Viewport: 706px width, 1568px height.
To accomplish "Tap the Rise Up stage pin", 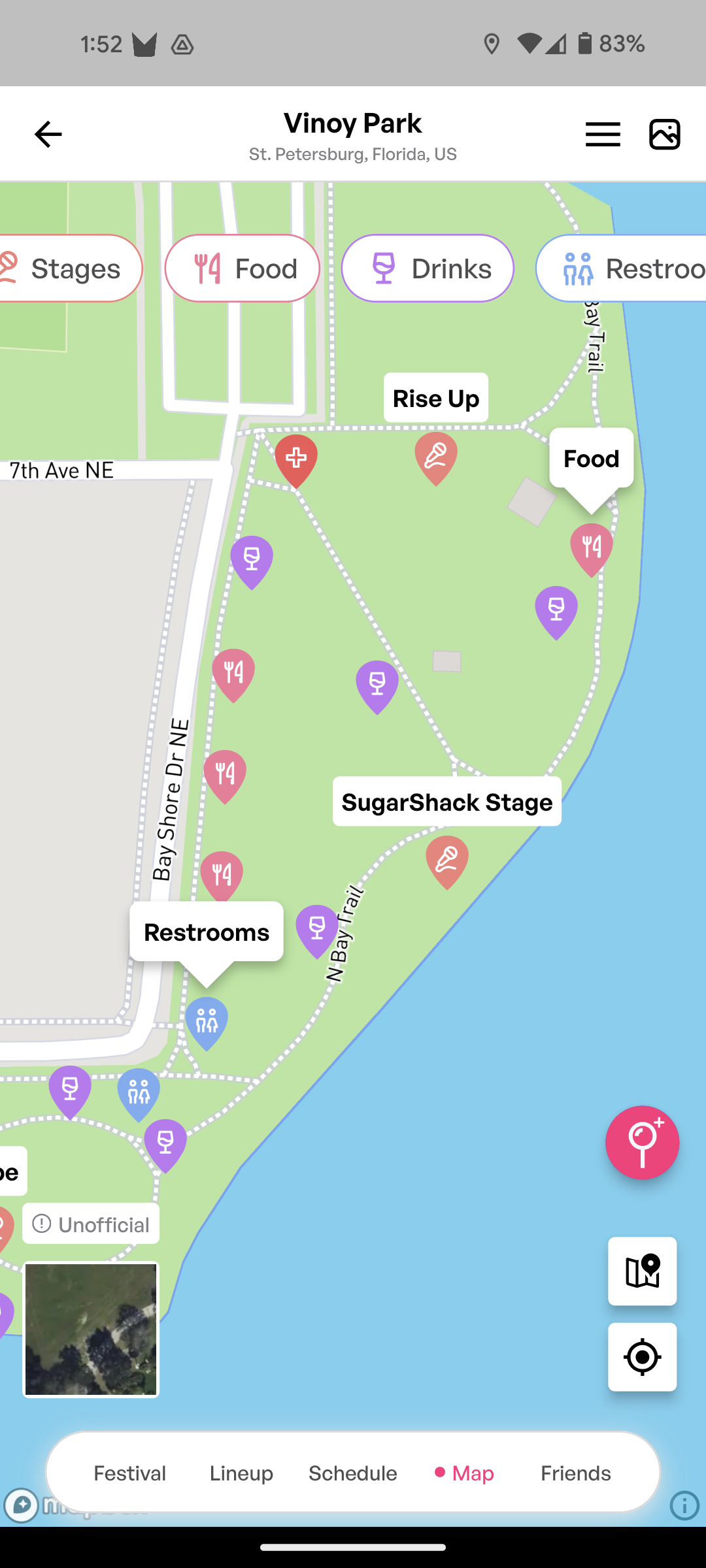I will 436,456.
